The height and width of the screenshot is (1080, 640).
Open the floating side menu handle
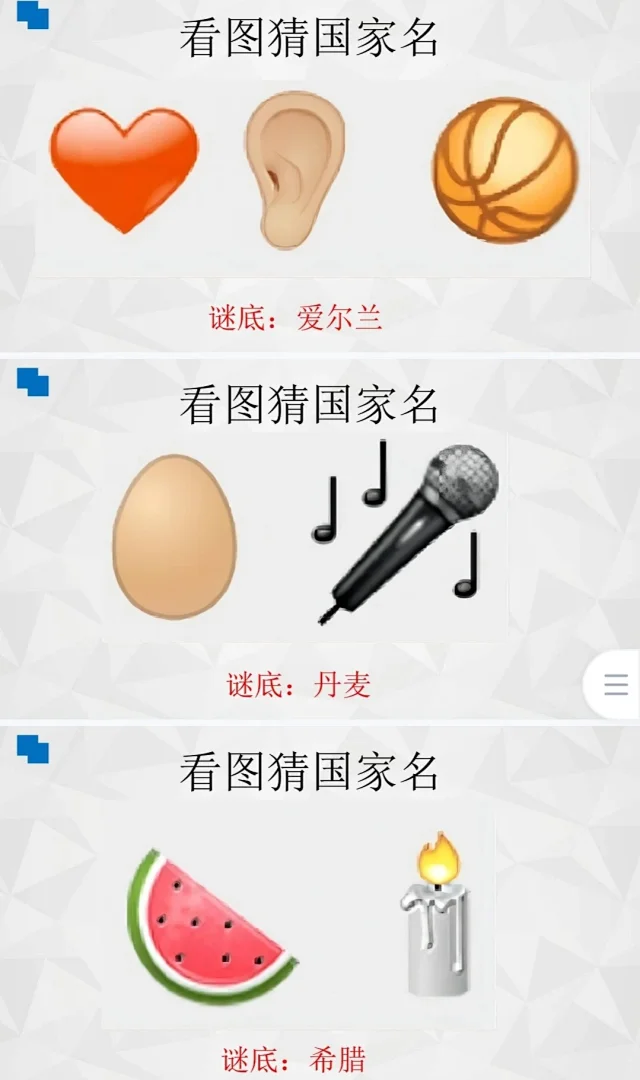coord(615,684)
